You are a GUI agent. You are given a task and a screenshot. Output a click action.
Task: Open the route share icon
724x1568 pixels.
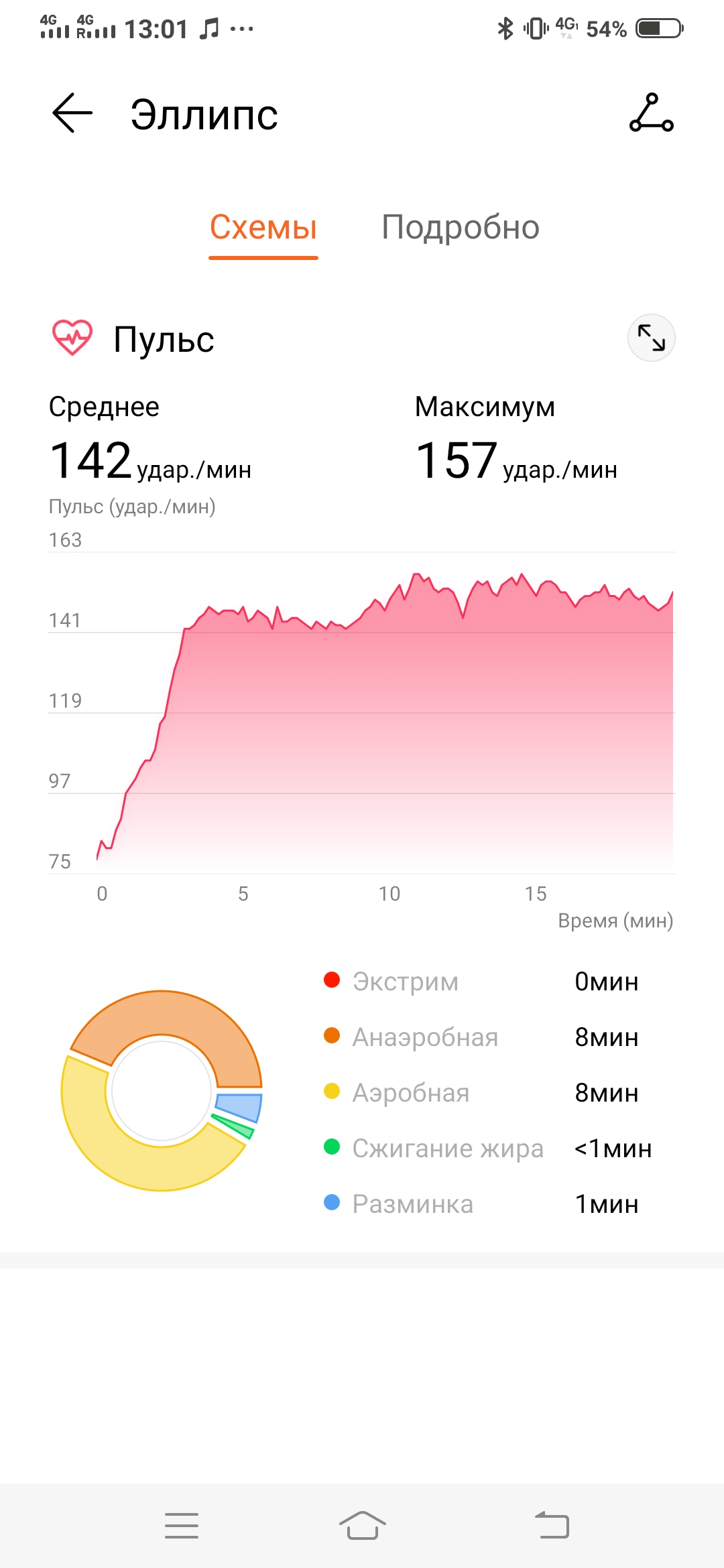pyautogui.click(x=651, y=113)
